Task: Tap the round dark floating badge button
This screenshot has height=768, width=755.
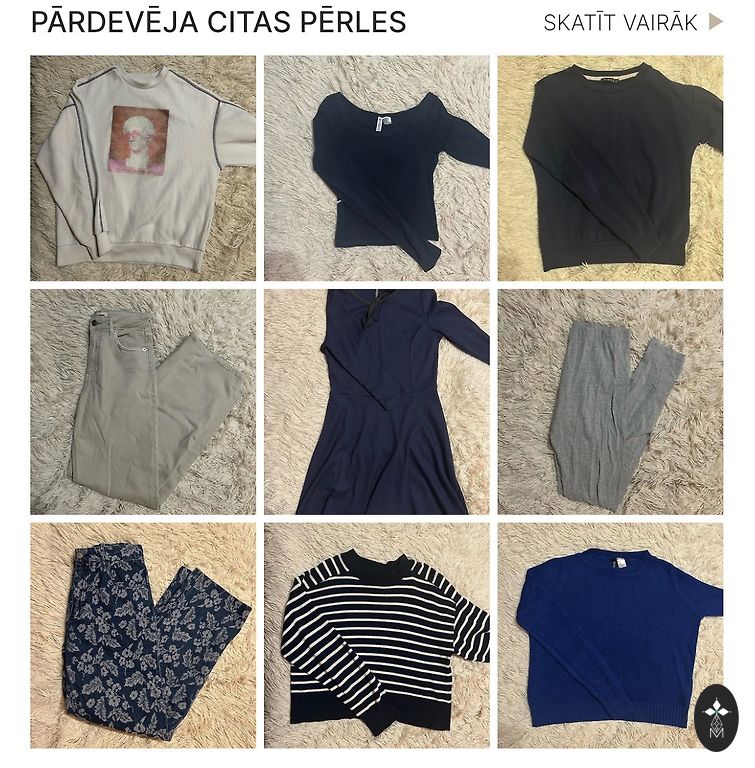Action: (x=716, y=717)
